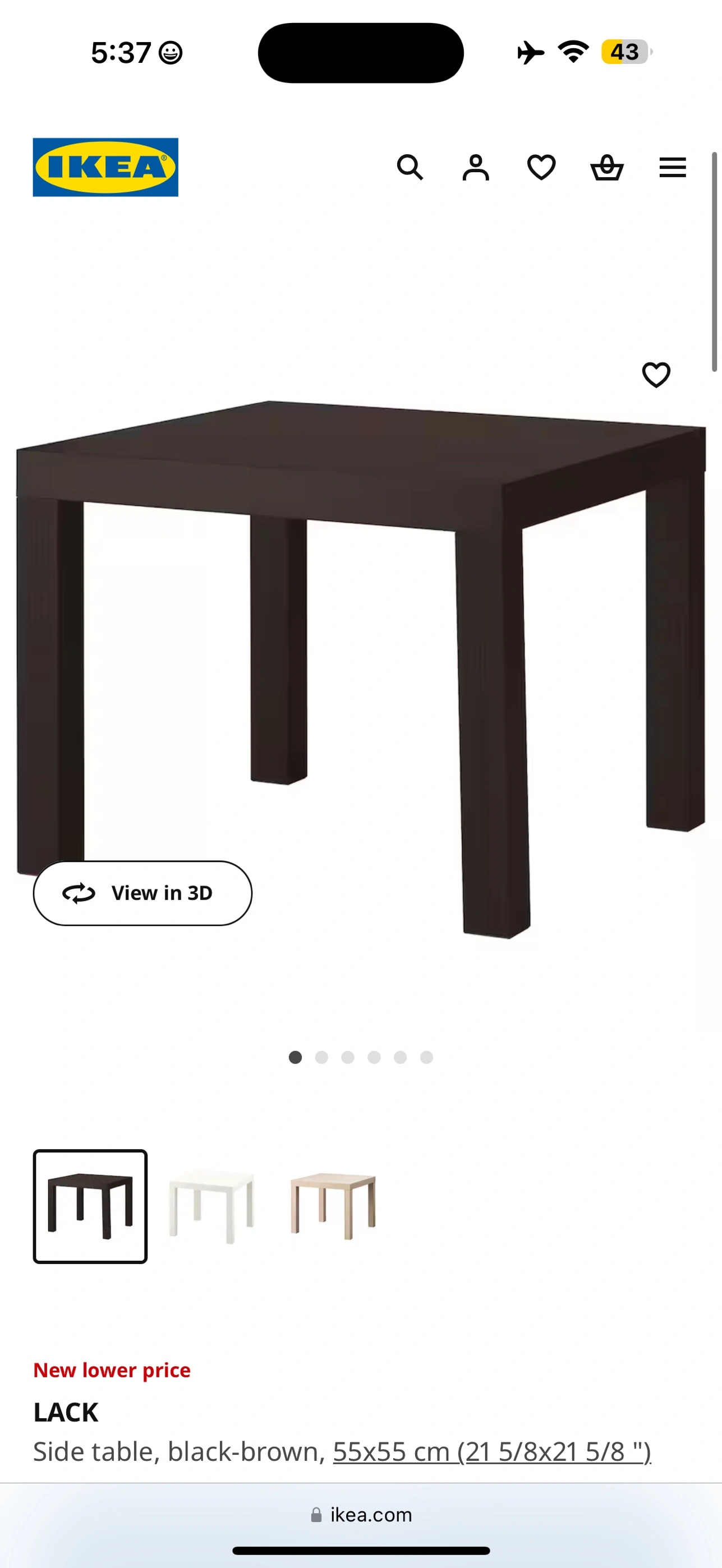
Task: Select the black-brown table variant thumbnail
Action: coord(90,1206)
